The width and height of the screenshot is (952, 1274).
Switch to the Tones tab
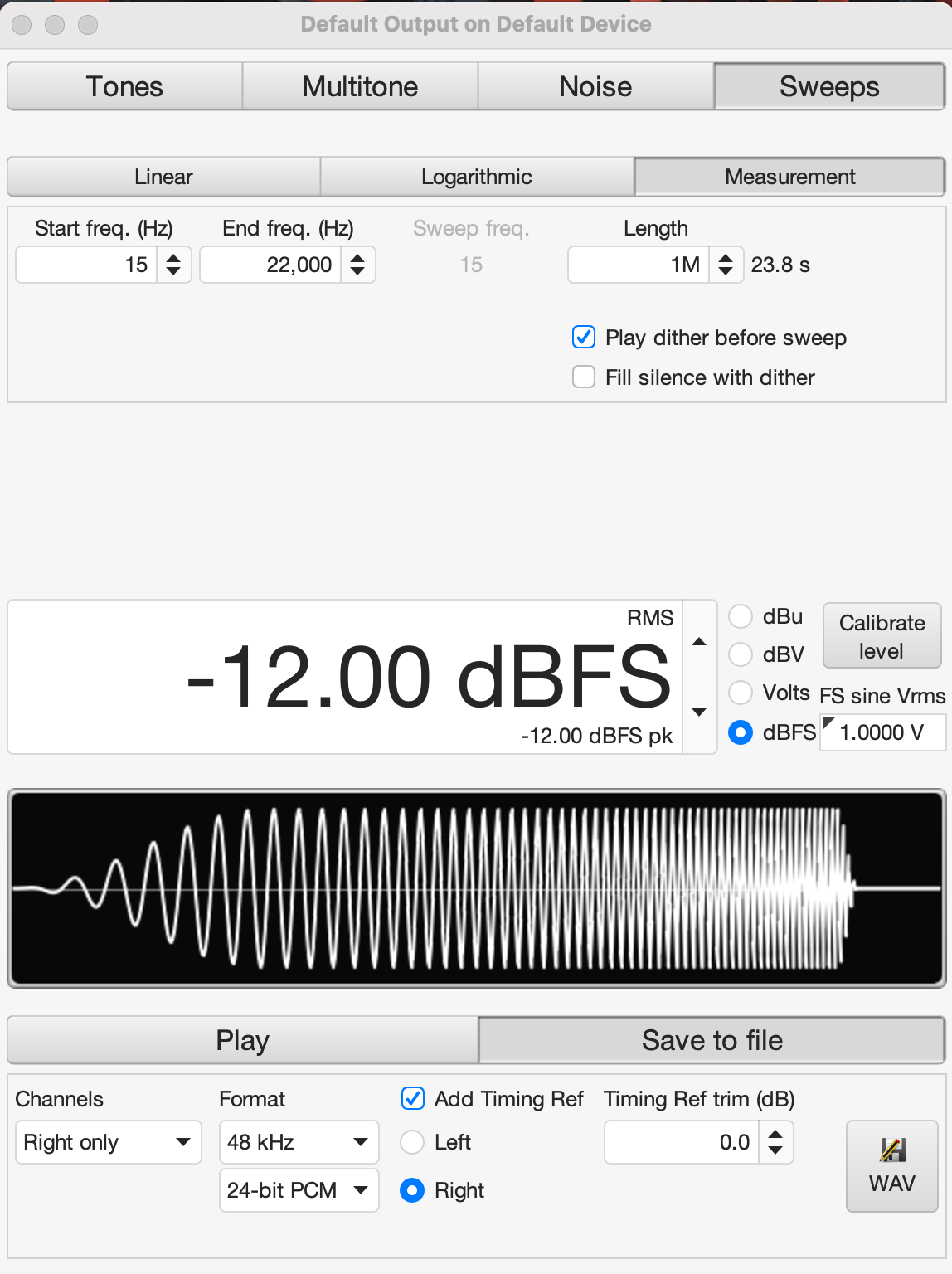click(124, 87)
